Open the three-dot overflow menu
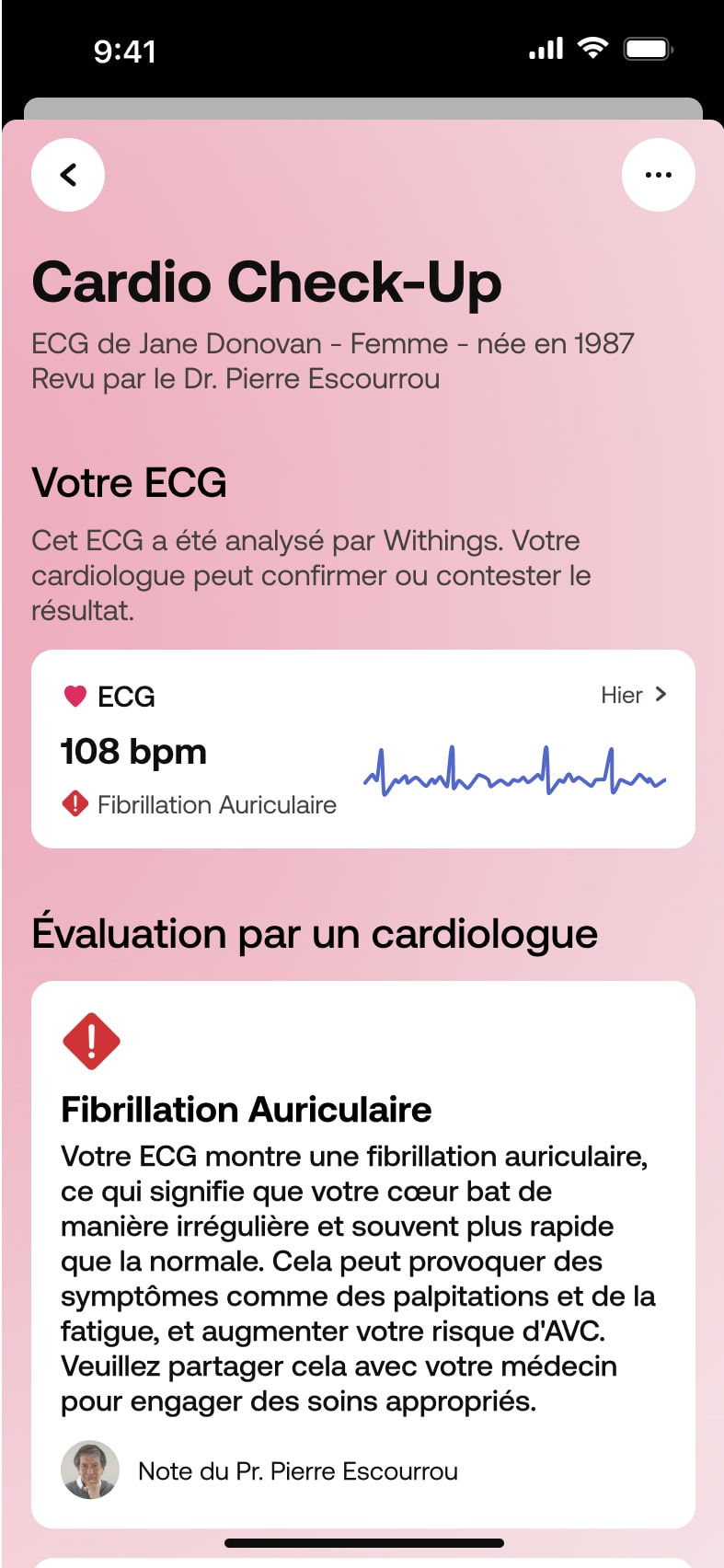 [658, 175]
